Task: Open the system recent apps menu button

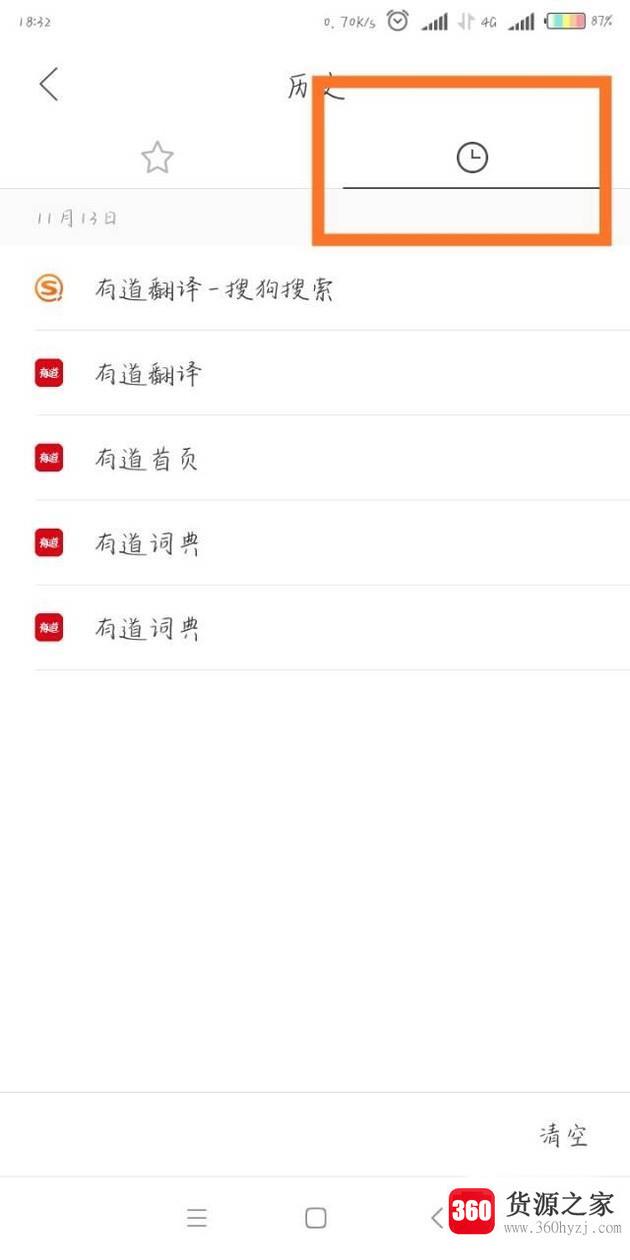Action: (197, 1217)
